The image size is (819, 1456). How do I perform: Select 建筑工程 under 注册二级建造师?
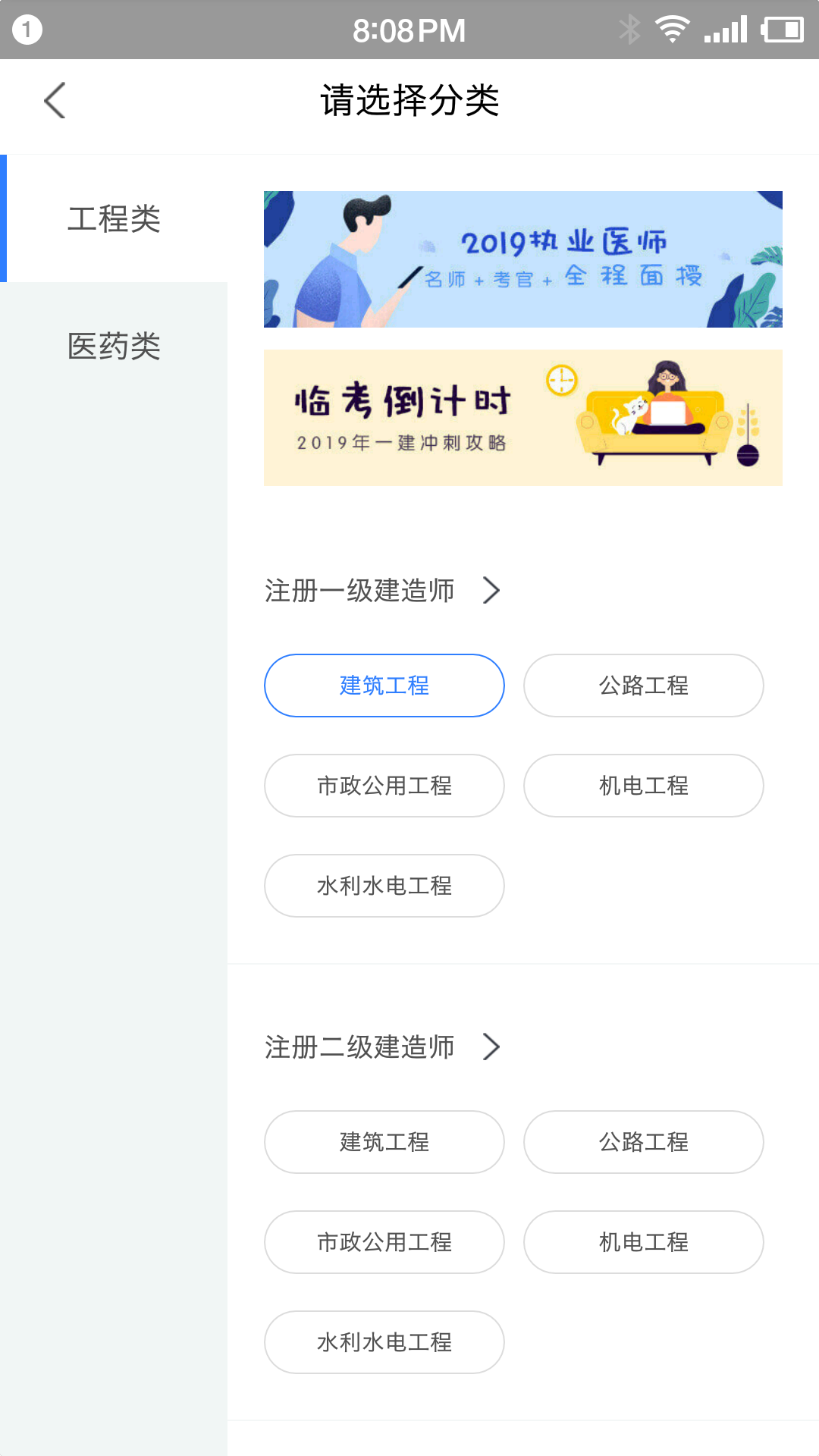pyautogui.click(x=384, y=1142)
